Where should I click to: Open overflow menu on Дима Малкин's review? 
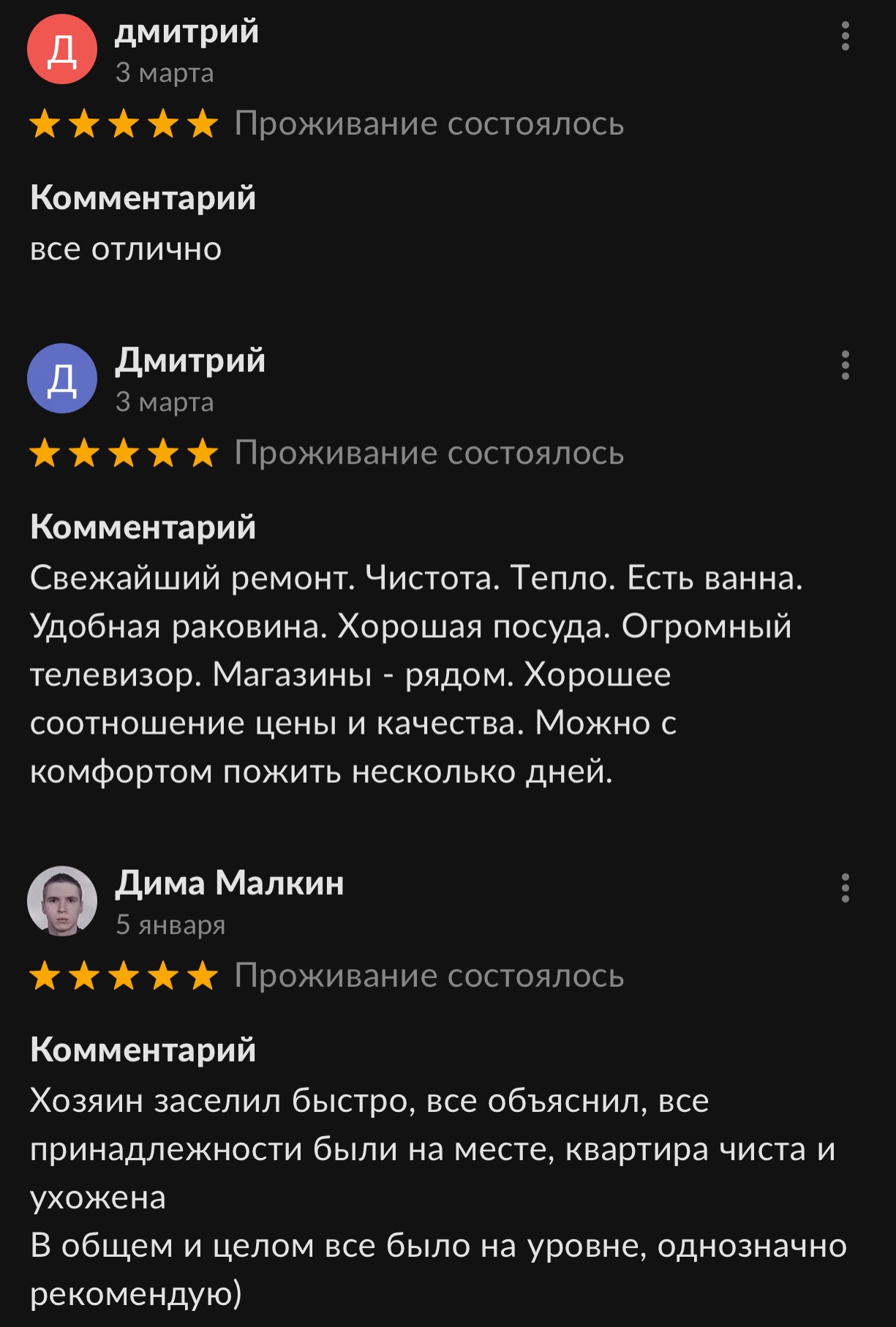coord(845,887)
